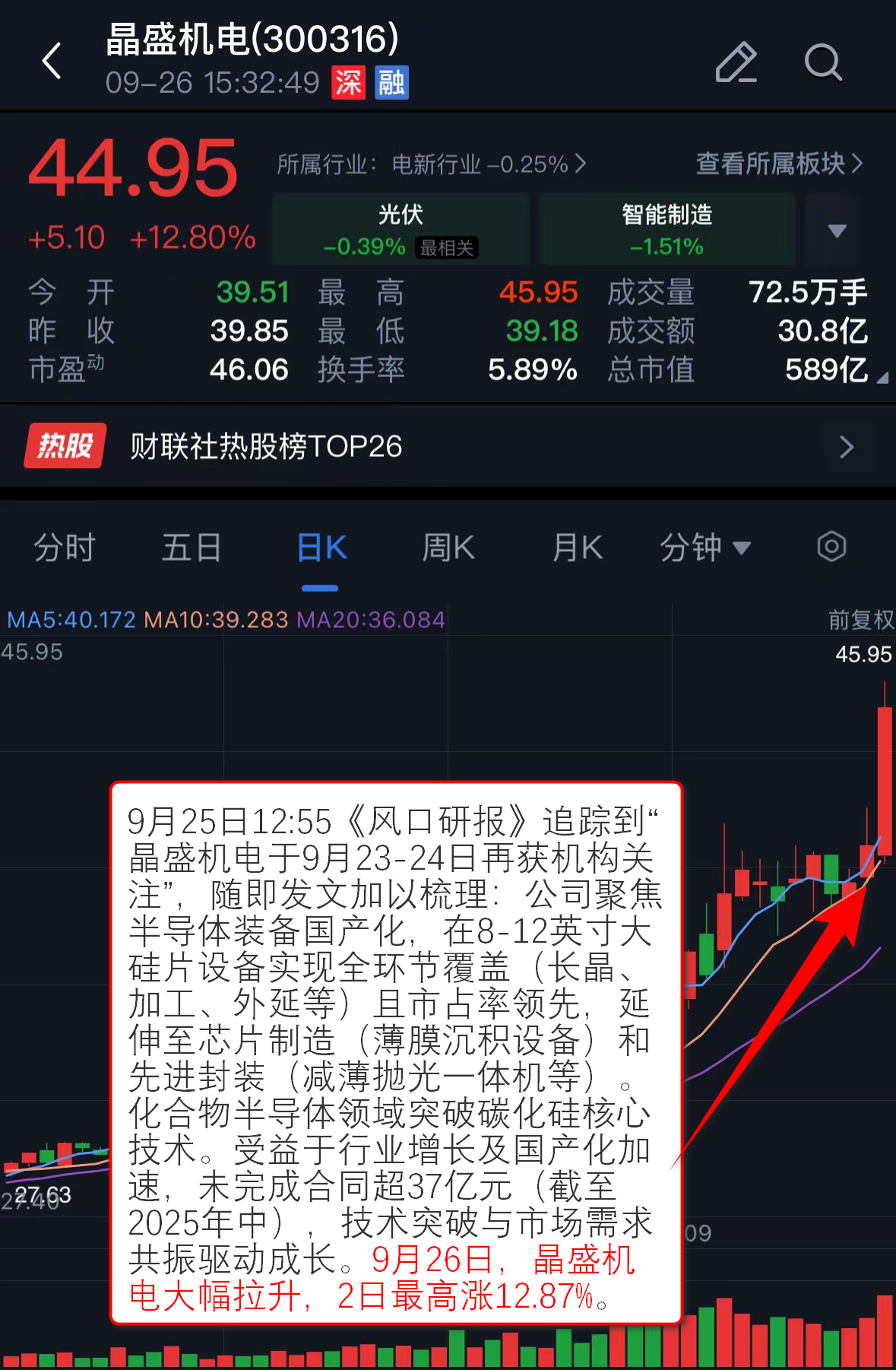Viewport: 896px width, 1370px height.
Task: Tap the pencil edit icon
Action: (736, 62)
